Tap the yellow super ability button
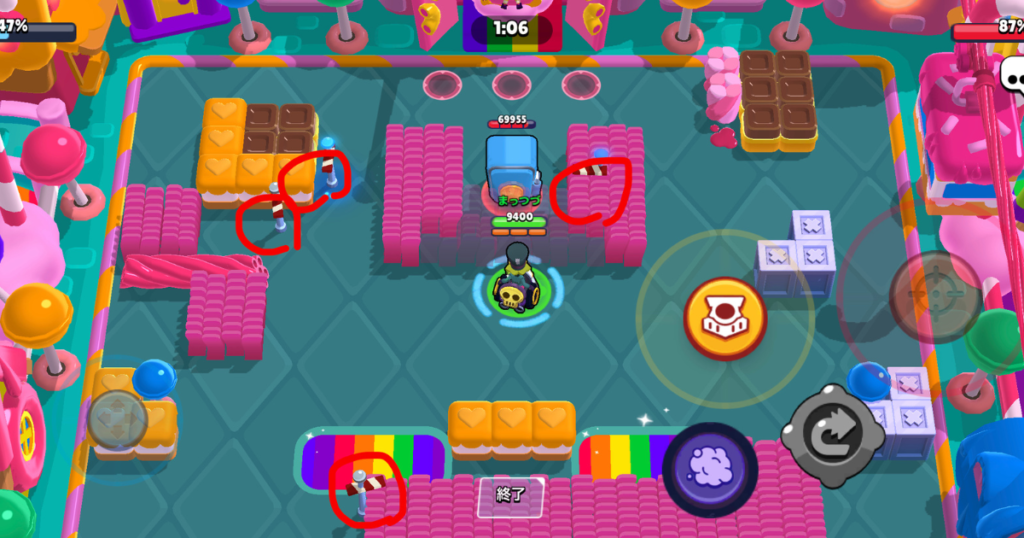Screen dimensions: 1024x538 pyautogui.click(x=725, y=319)
